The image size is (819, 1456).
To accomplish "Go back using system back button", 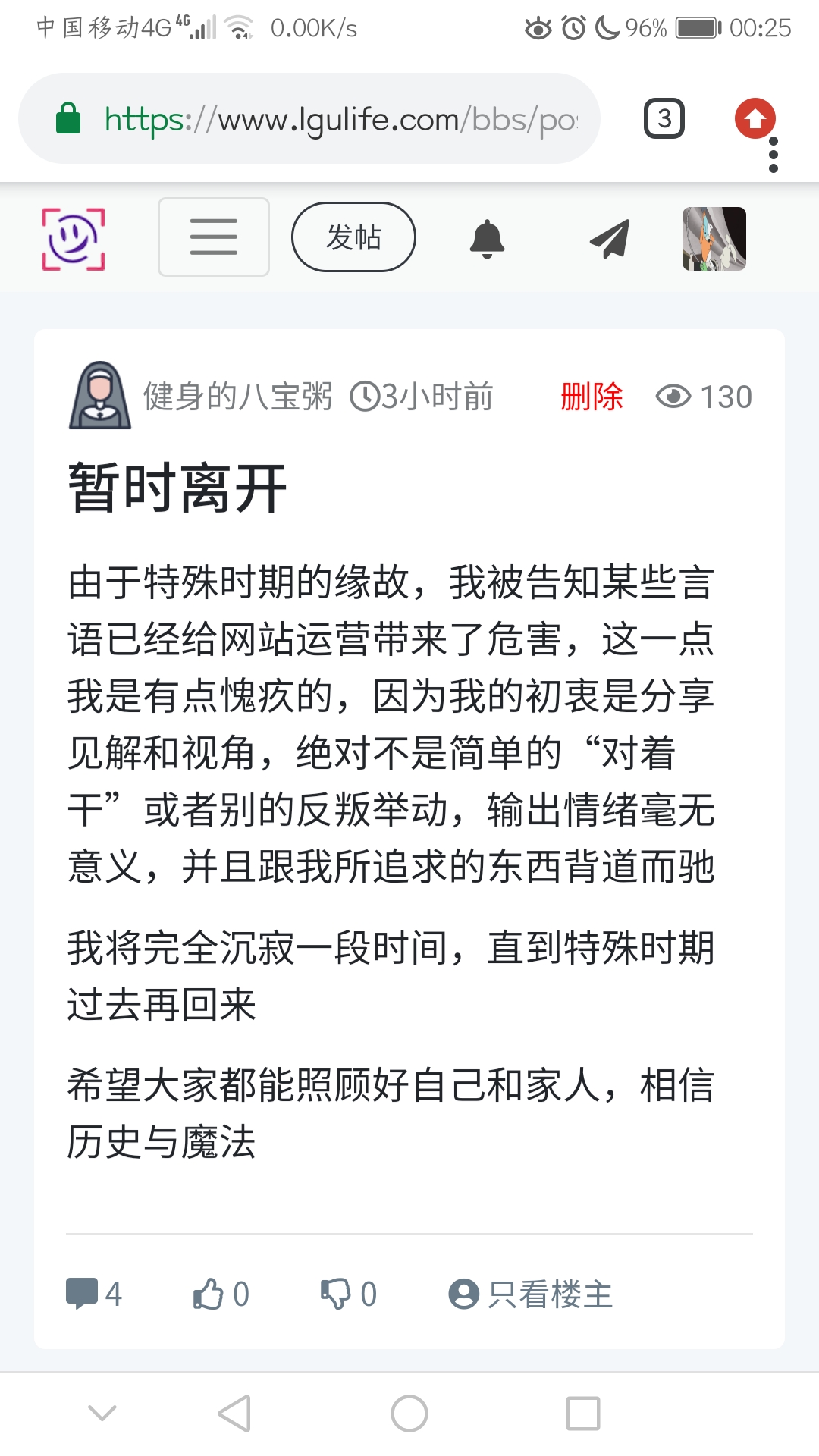I will (234, 1414).
